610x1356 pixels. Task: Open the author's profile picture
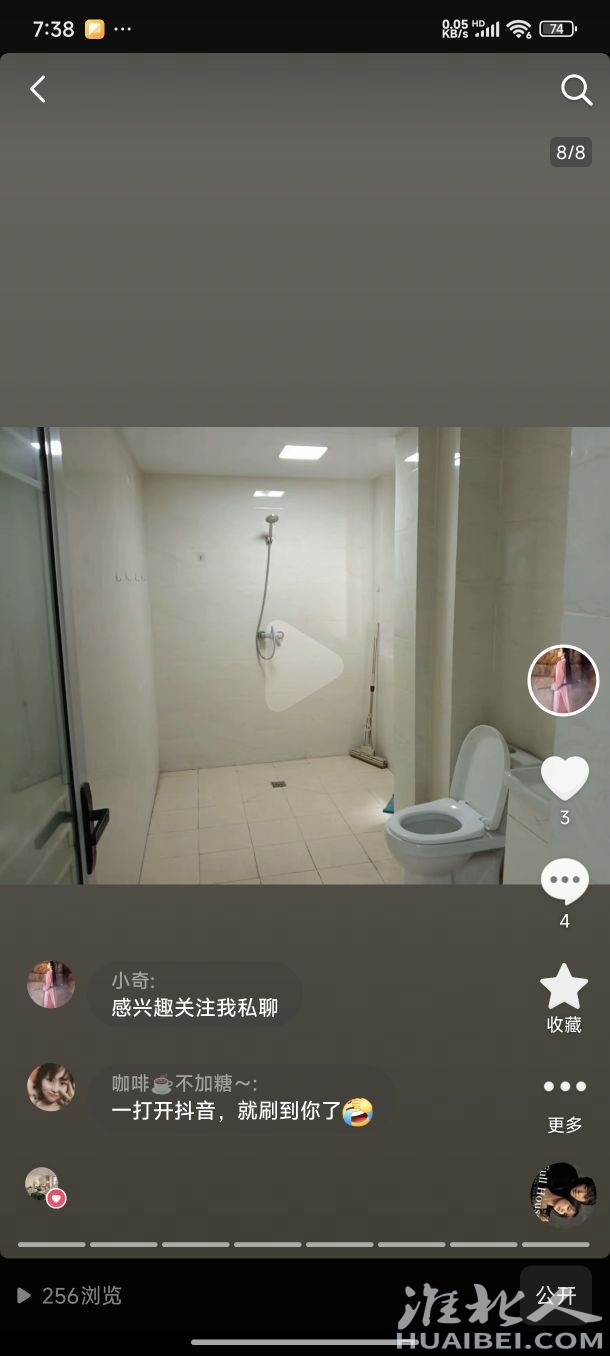(563, 681)
